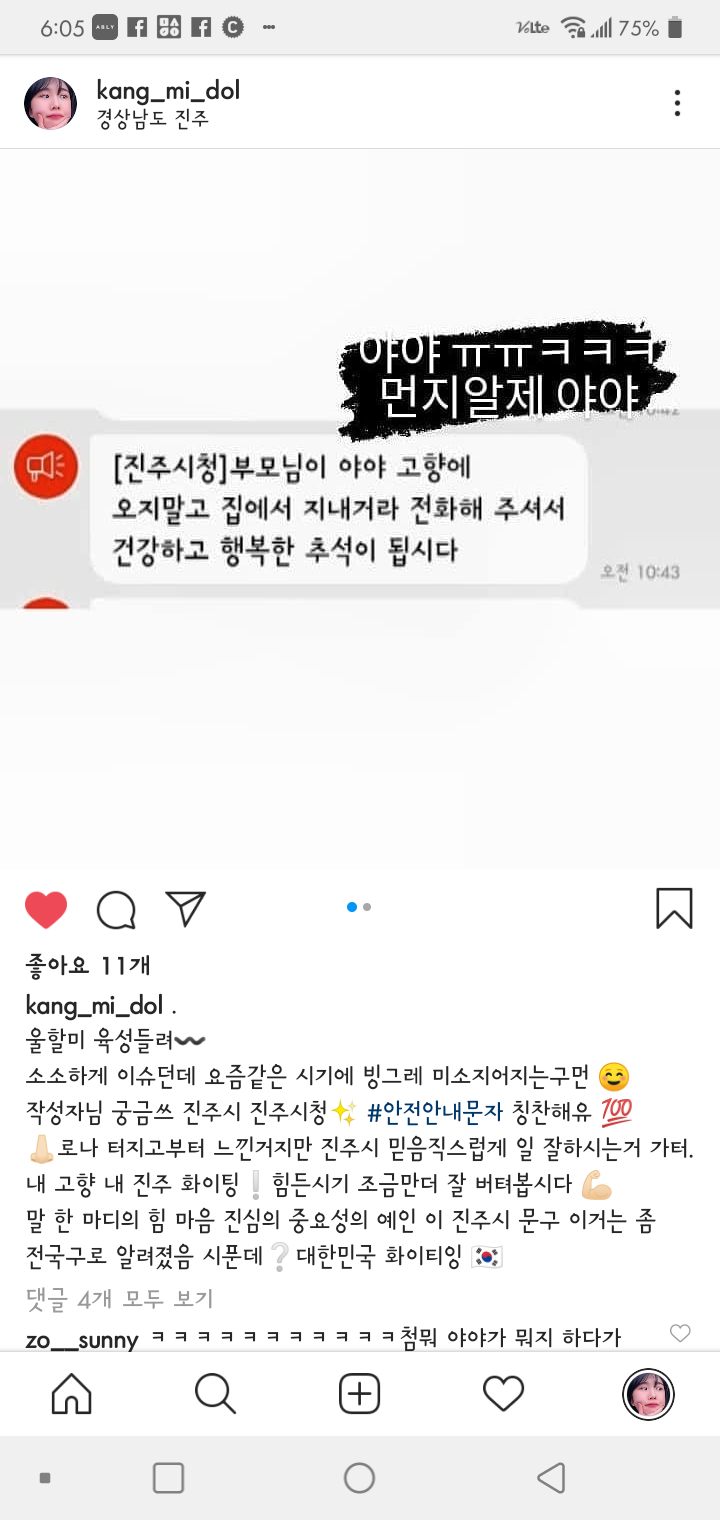Screen dimensions: 720x1520
Task: View the 좋아요 11개 likes list
Action: pos(88,965)
